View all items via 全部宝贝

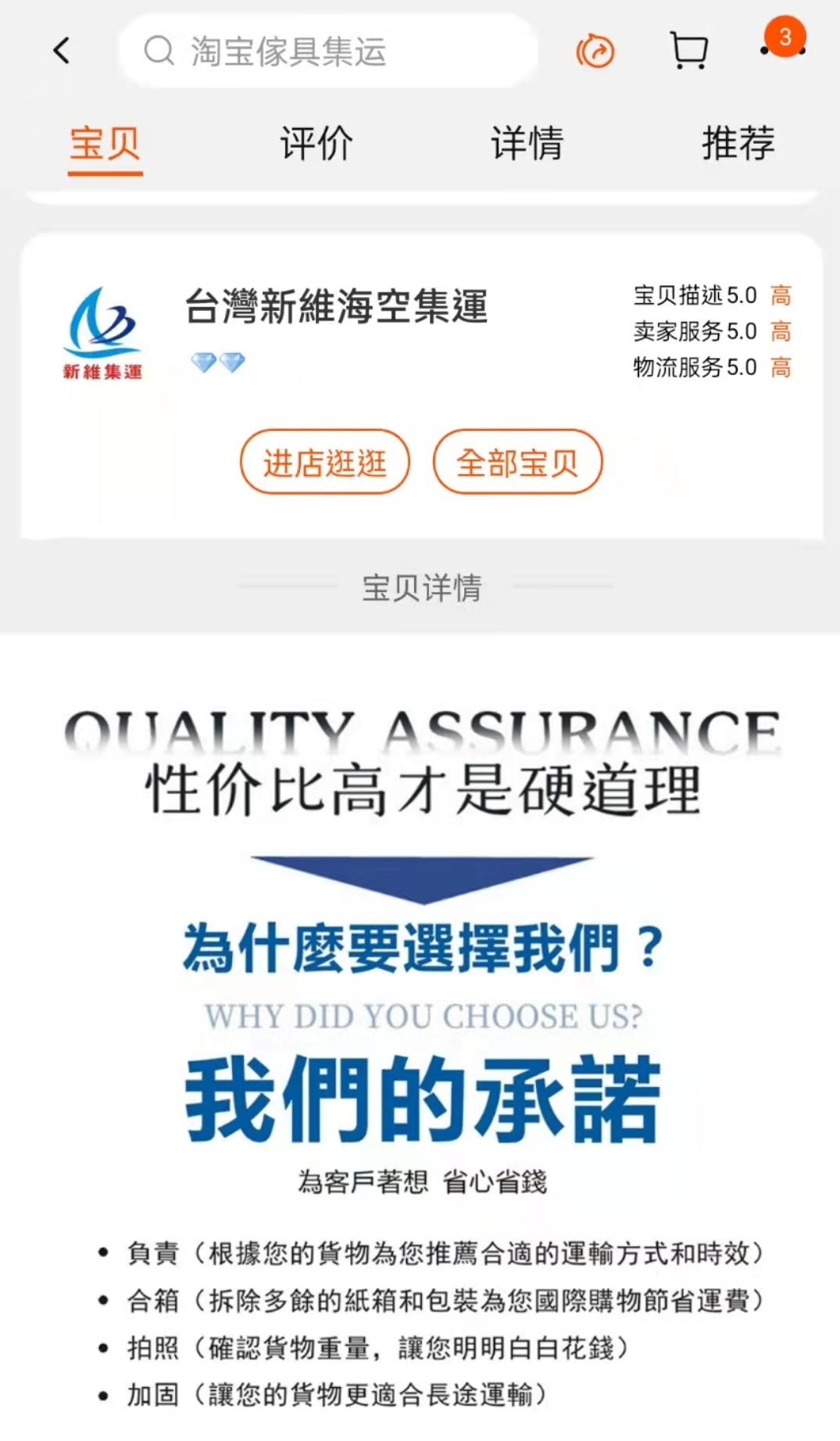pos(517,463)
